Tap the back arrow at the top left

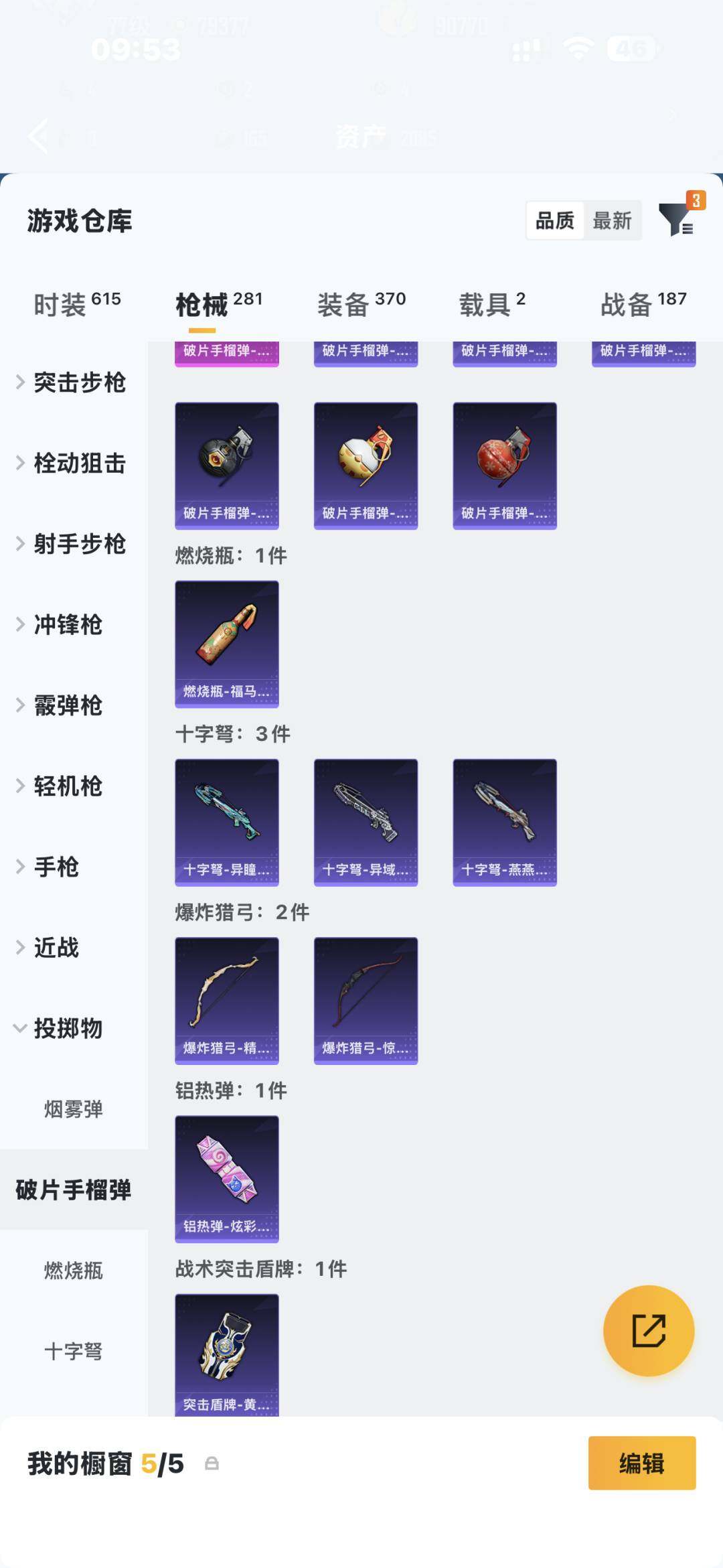tap(37, 136)
